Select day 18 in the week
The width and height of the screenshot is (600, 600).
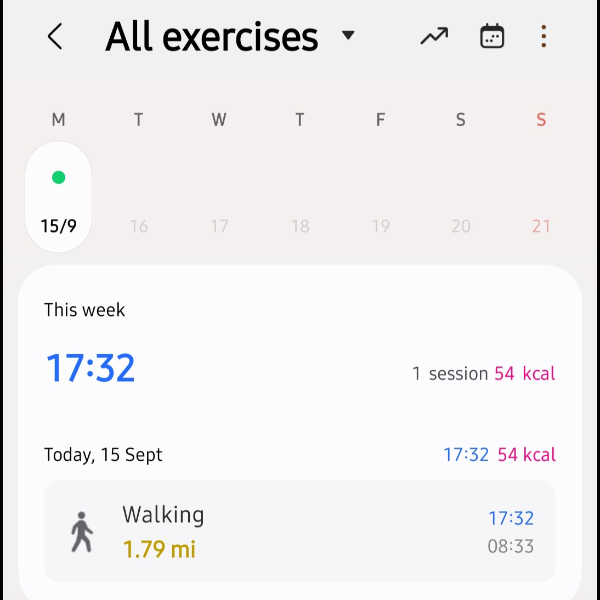pyautogui.click(x=300, y=226)
